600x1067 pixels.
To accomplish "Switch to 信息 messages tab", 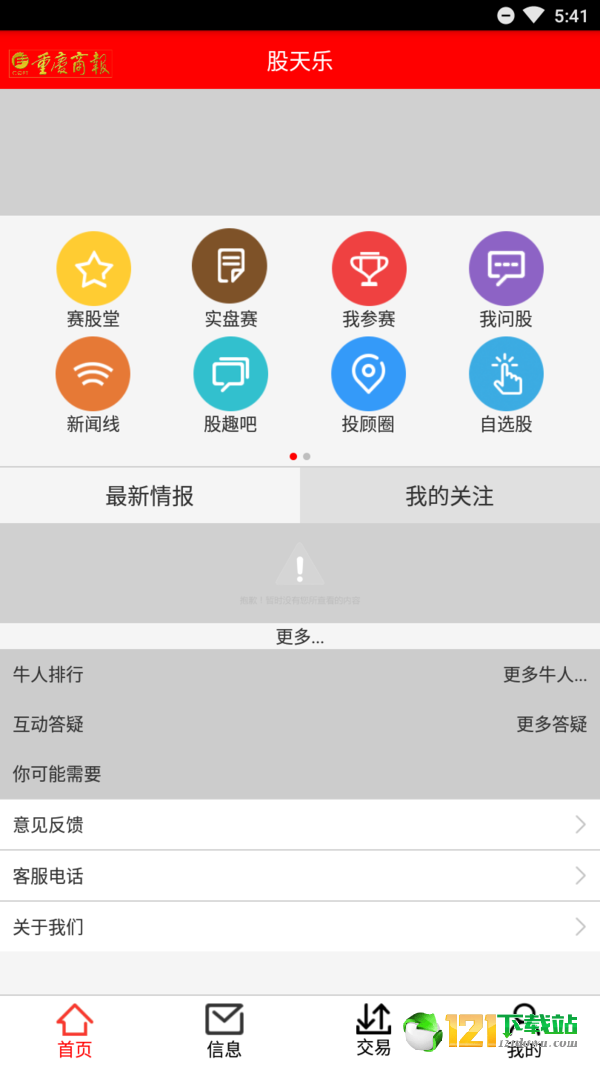I will point(224,1031).
